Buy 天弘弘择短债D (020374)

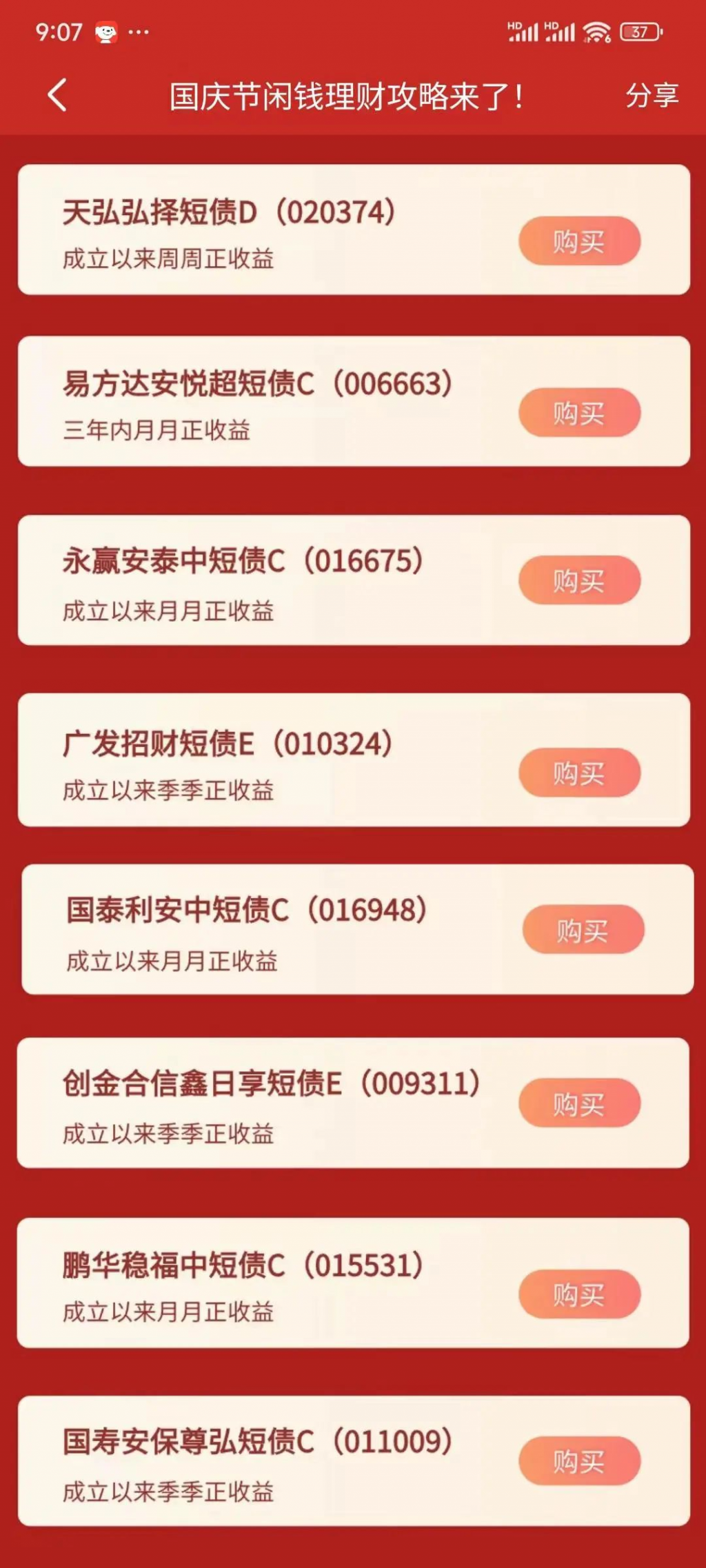pos(579,241)
